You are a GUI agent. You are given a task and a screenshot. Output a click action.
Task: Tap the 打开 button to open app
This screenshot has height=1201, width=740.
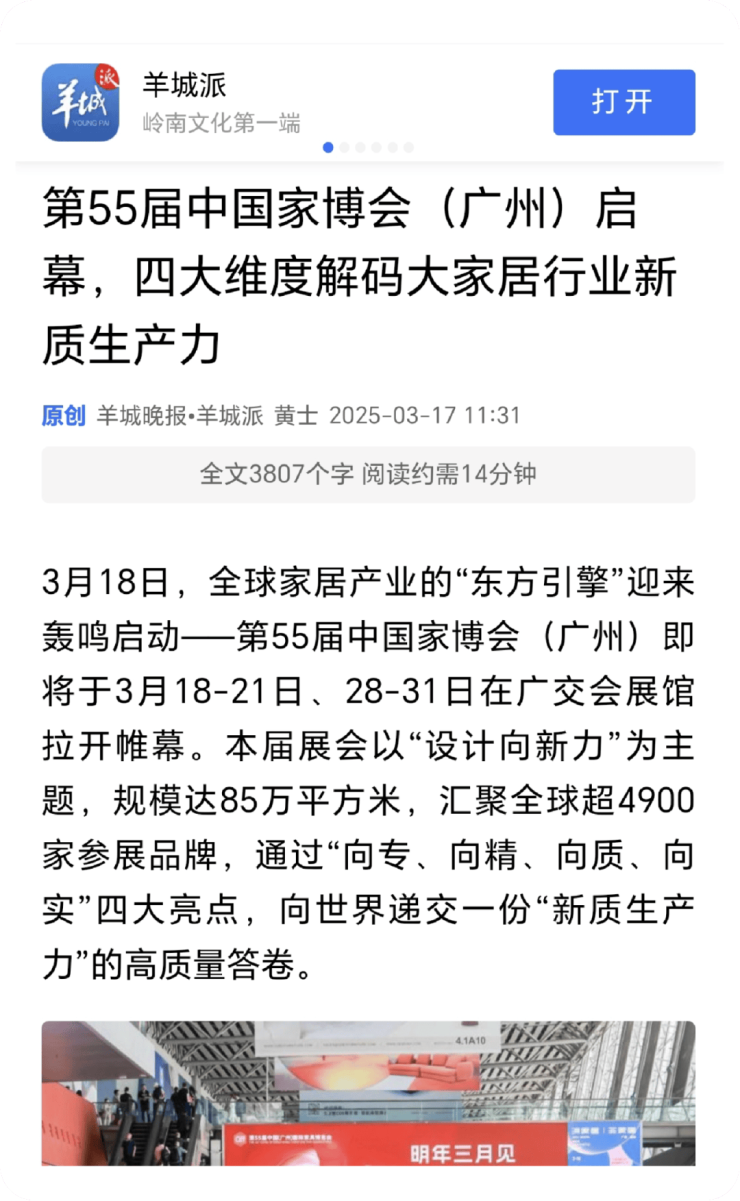point(624,102)
